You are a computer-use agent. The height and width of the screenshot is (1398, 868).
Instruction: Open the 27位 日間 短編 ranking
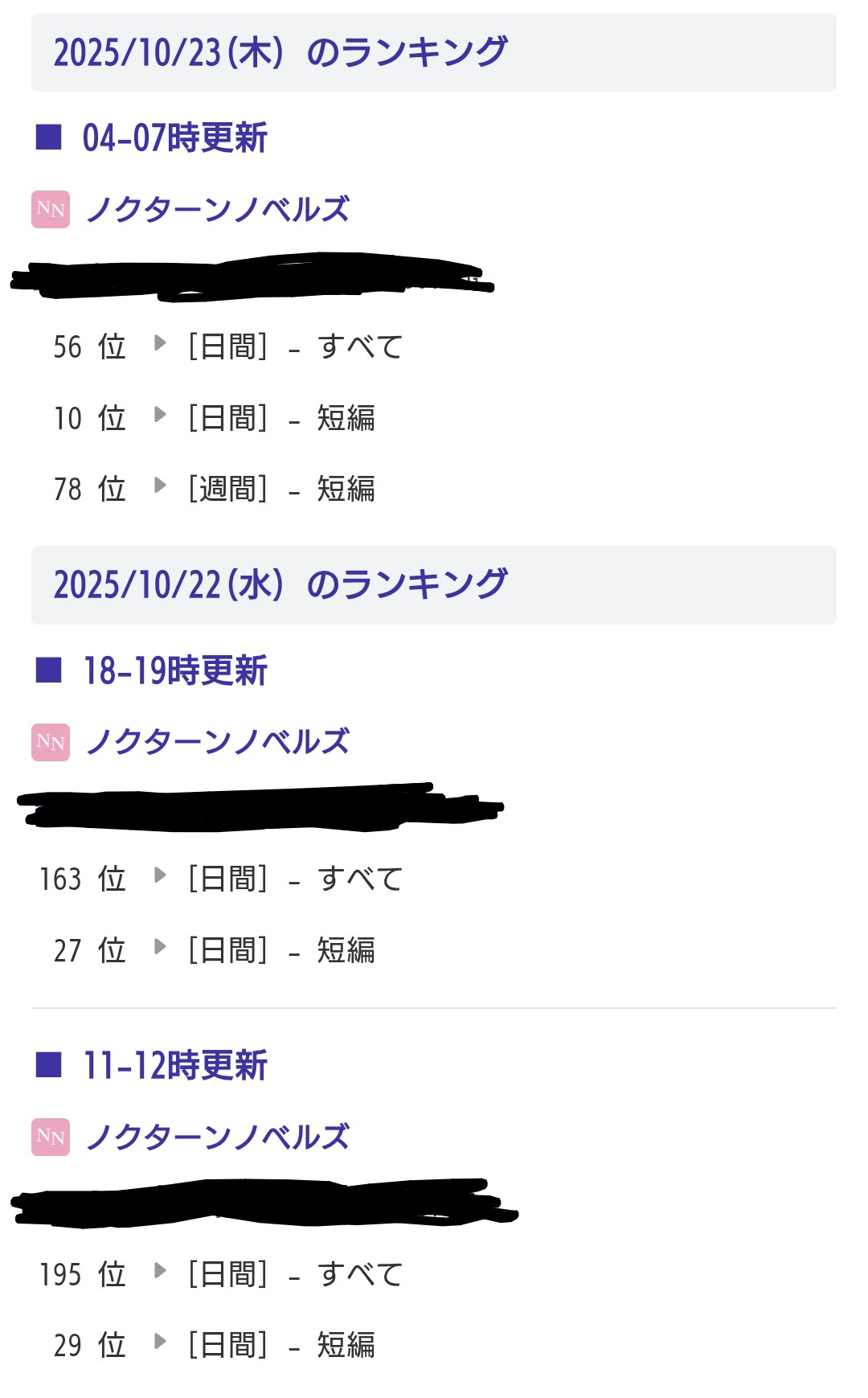pos(281,950)
